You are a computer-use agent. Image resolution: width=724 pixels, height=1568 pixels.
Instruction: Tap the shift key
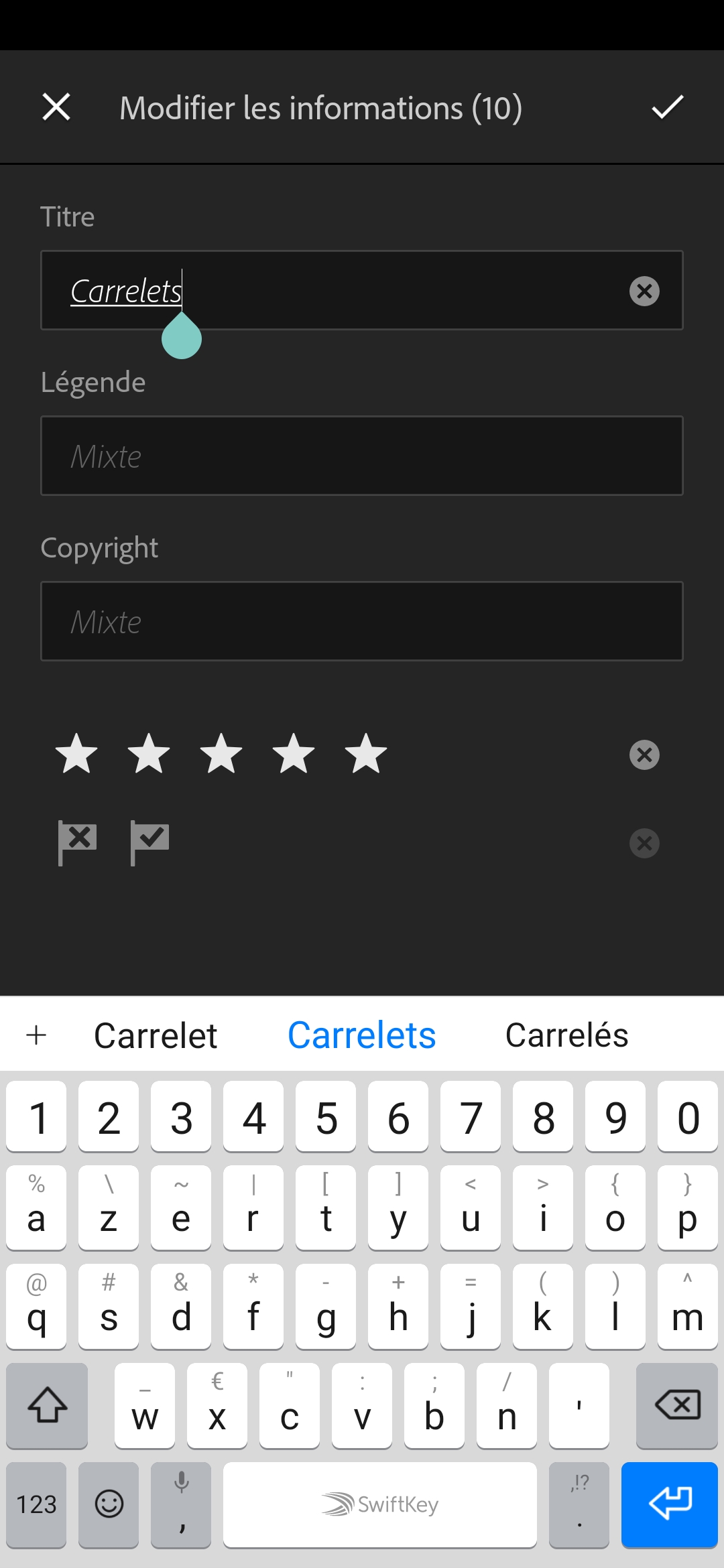(47, 1405)
